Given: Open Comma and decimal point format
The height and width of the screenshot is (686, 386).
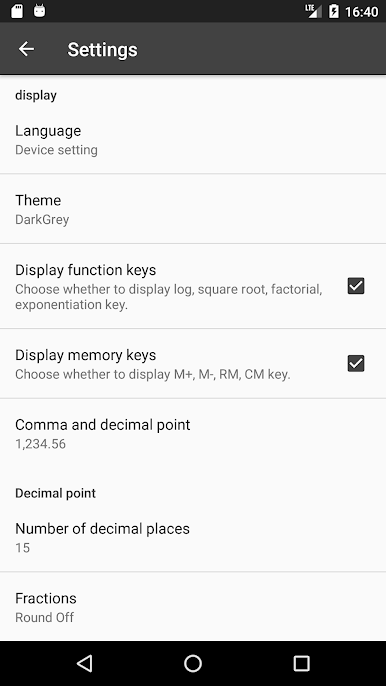Looking at the screenshot, I should coord(193,434).
